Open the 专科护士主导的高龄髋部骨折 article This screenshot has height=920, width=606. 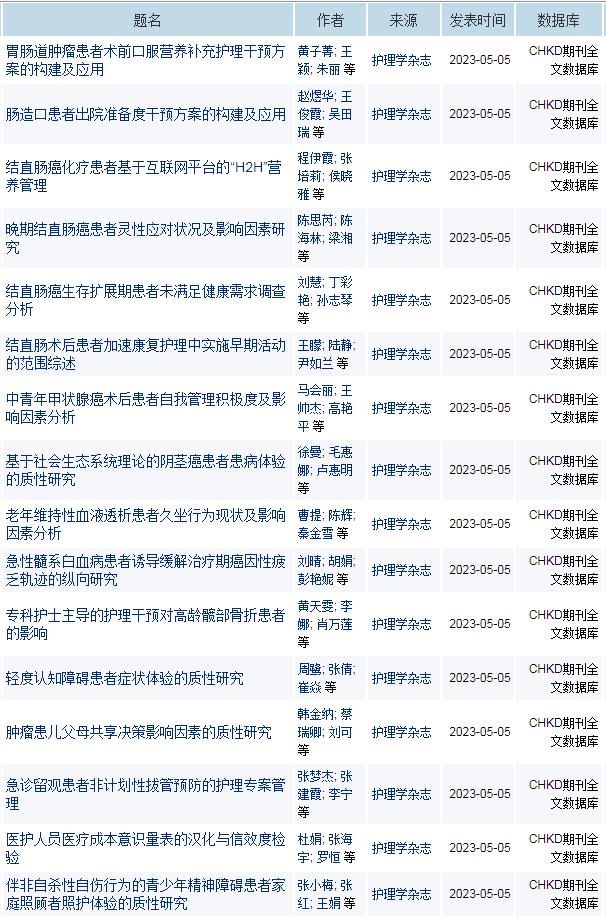coord(145,624)
